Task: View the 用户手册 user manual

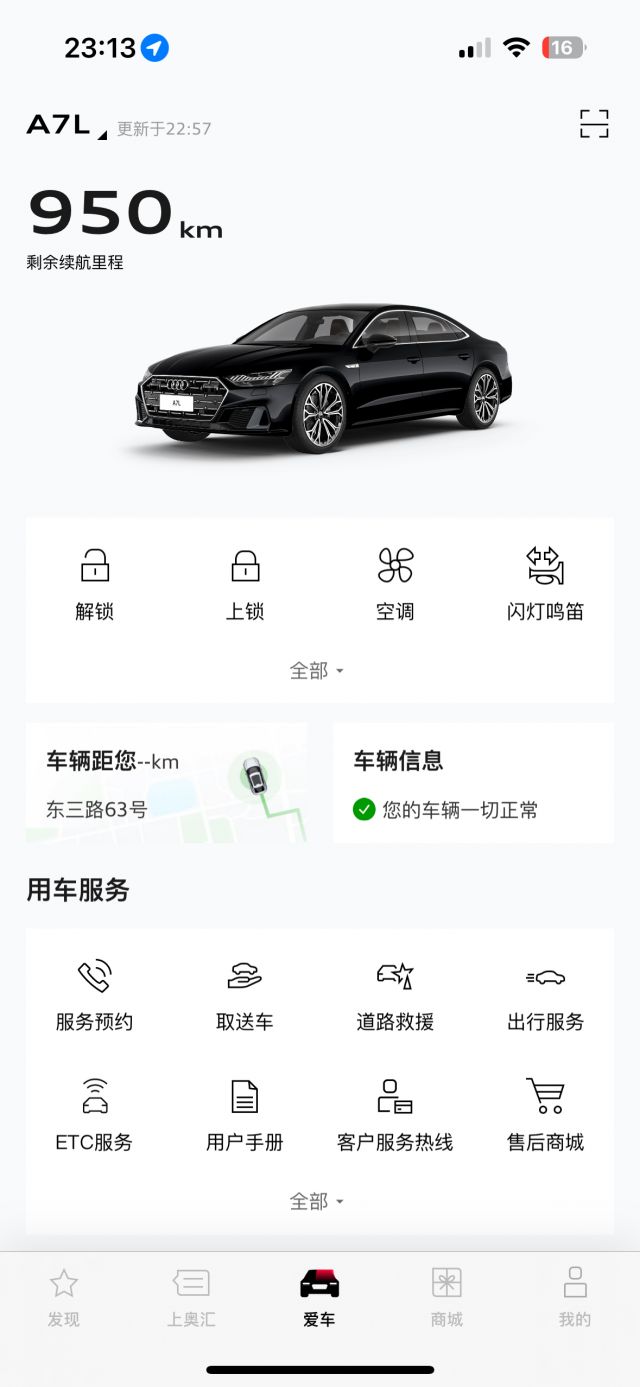Action: coord(245,1116)
